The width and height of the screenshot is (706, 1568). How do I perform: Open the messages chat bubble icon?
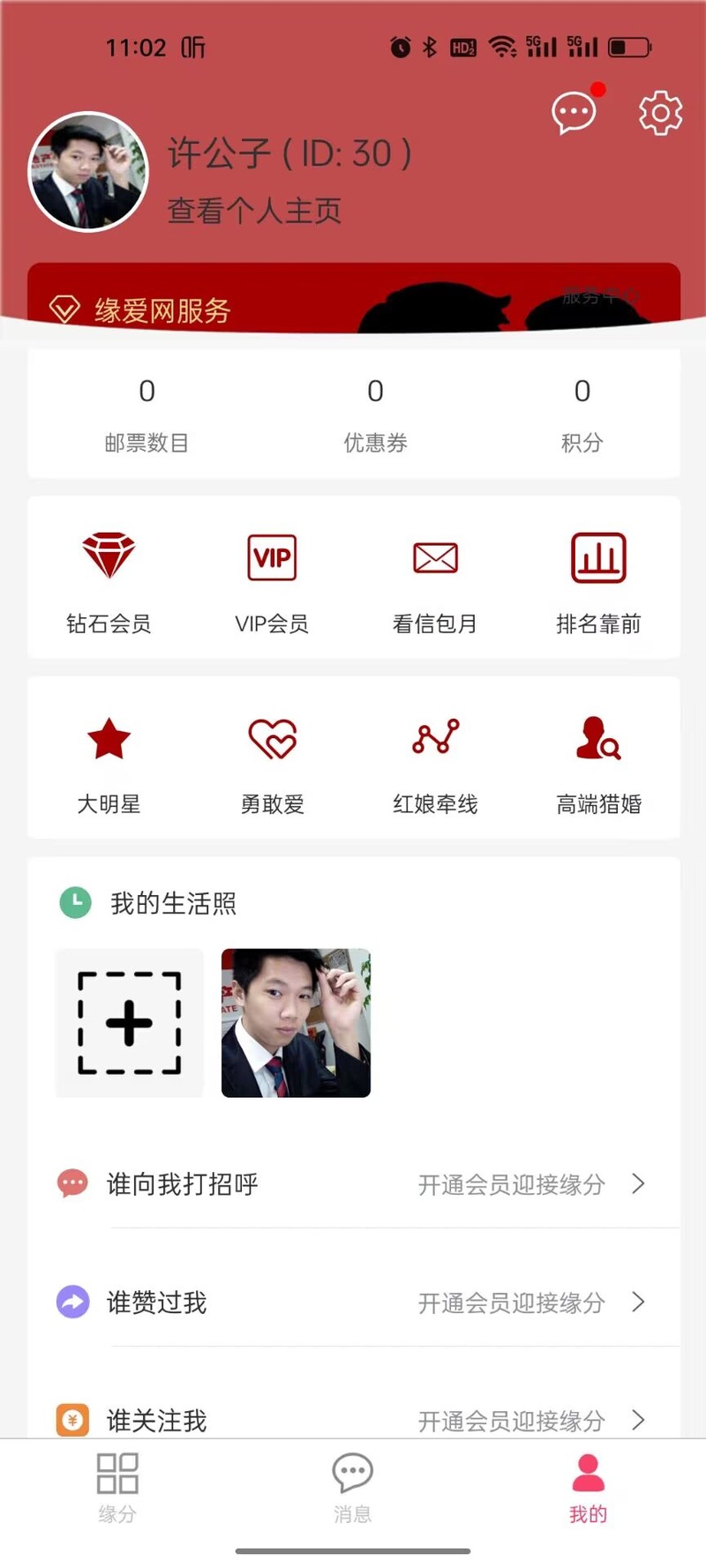[x=574, y=113]
